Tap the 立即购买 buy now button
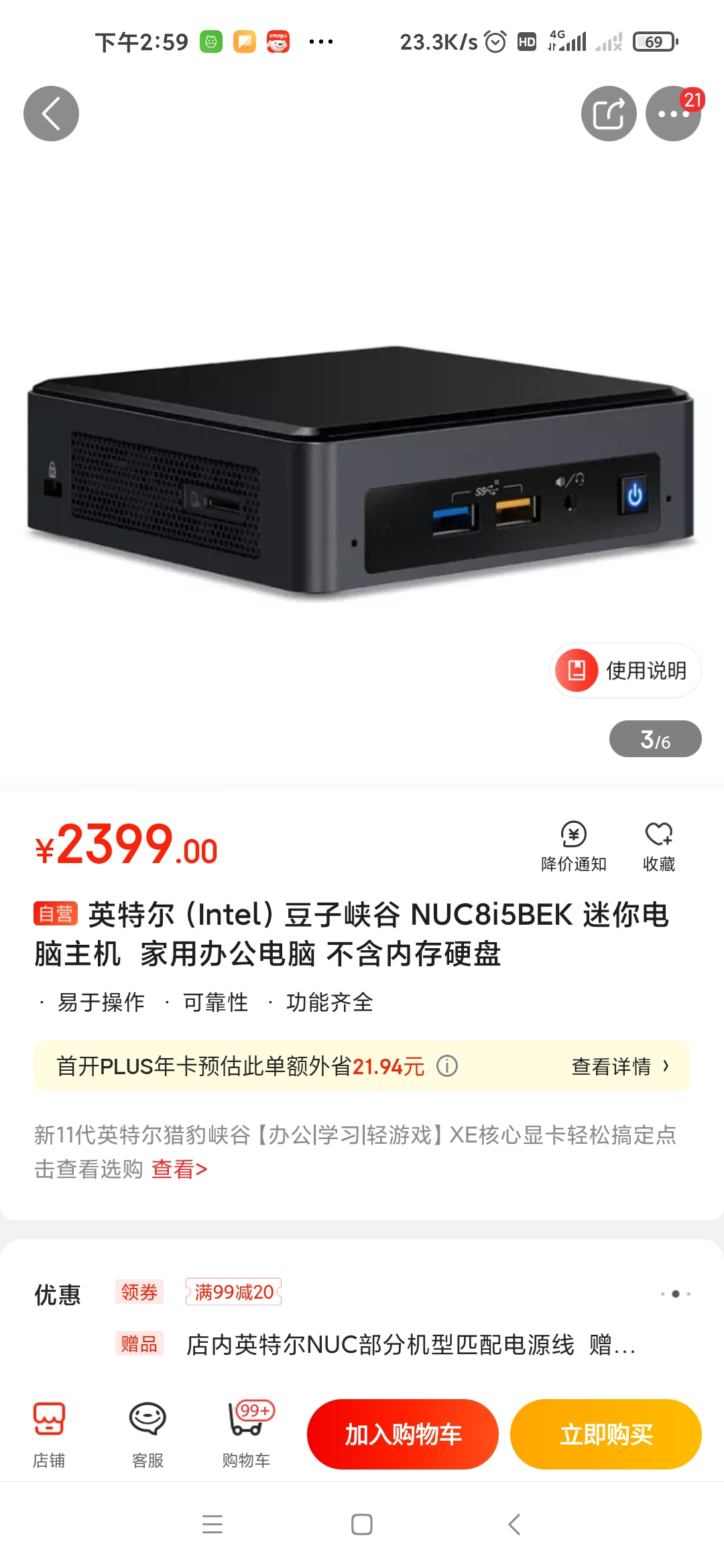 pos(605,1434)
